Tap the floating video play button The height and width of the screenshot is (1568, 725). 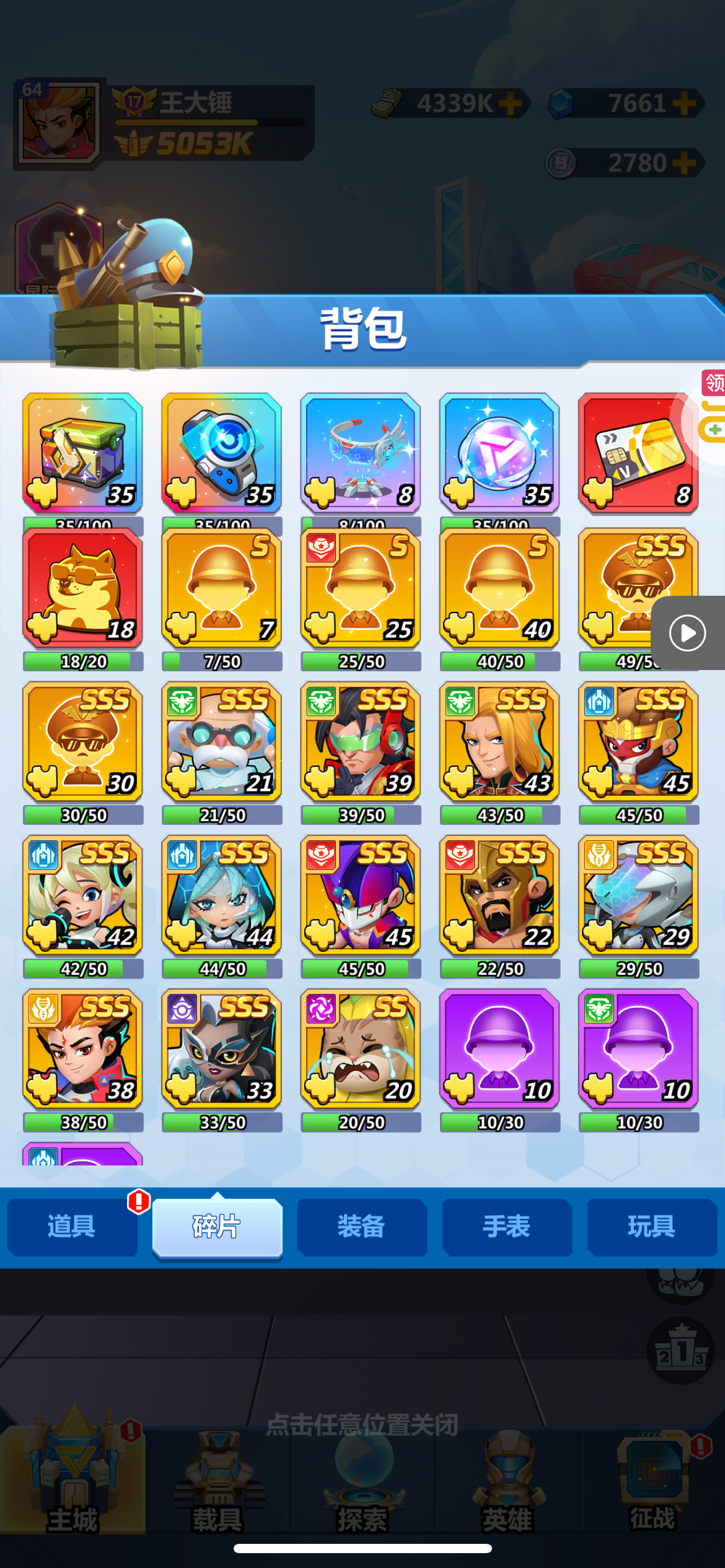click(688, 633)
